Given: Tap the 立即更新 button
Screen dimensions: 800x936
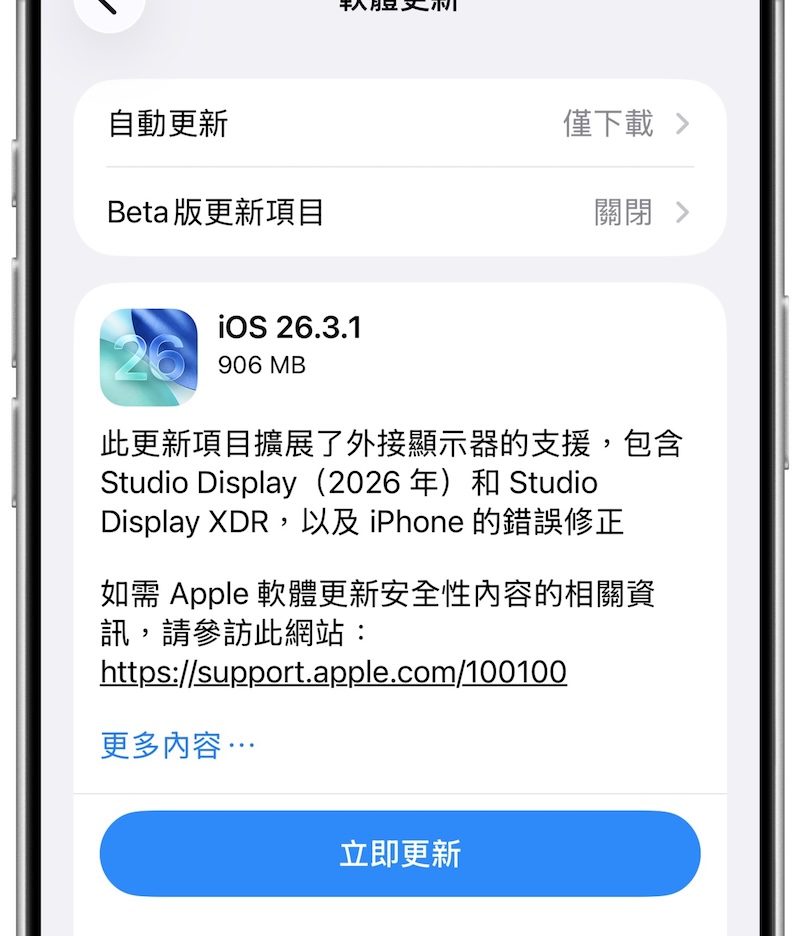Looking at the screenshot, I should coord(400,853).
